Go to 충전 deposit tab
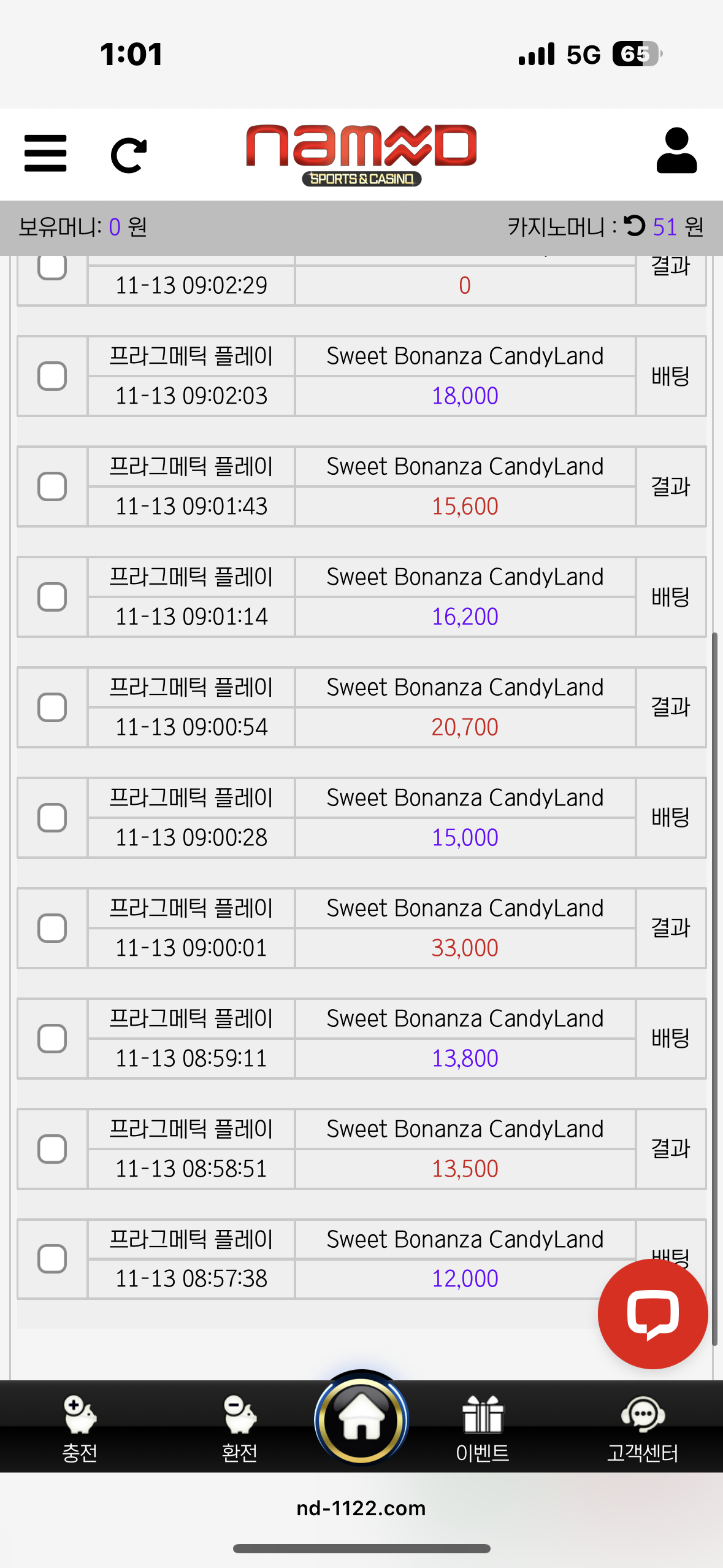Screen dimensions: 723x1568 point(80,1428)
